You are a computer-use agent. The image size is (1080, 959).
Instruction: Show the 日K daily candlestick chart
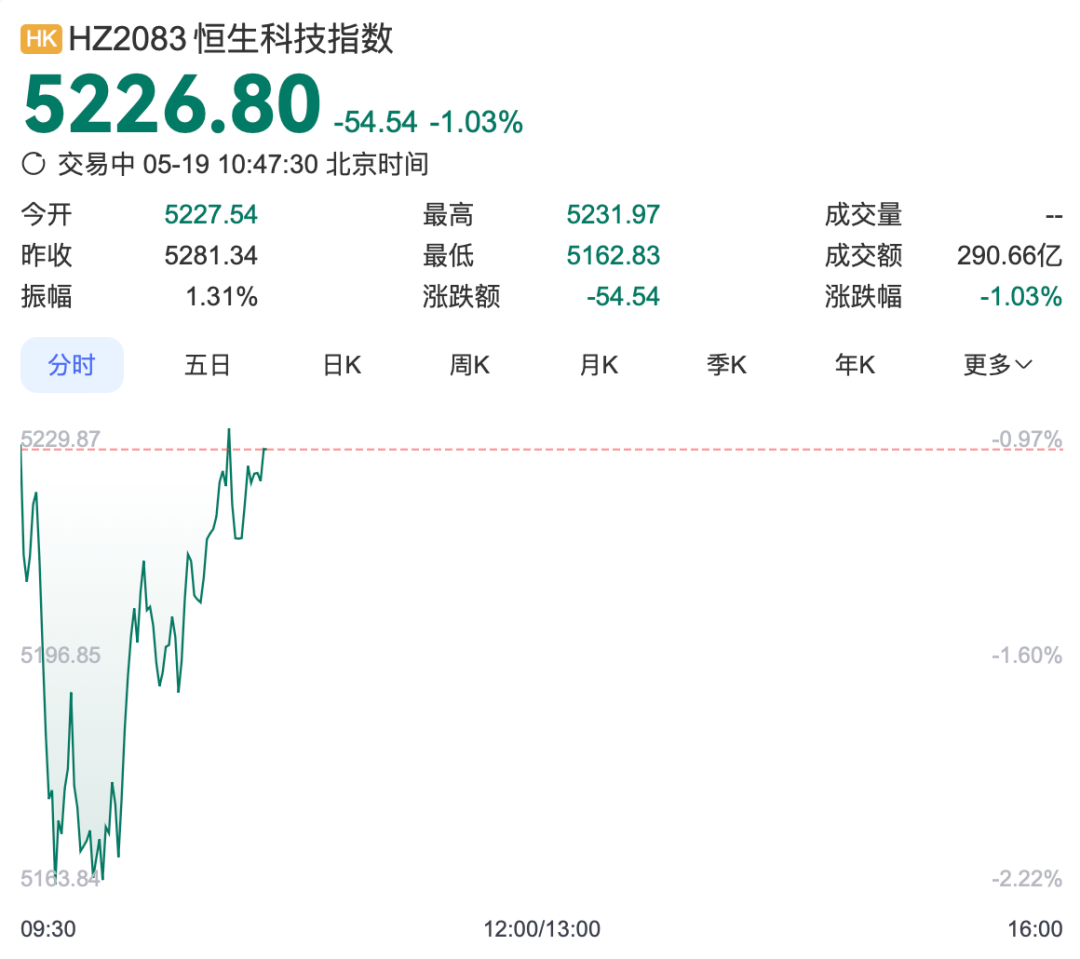click(341, 365)
